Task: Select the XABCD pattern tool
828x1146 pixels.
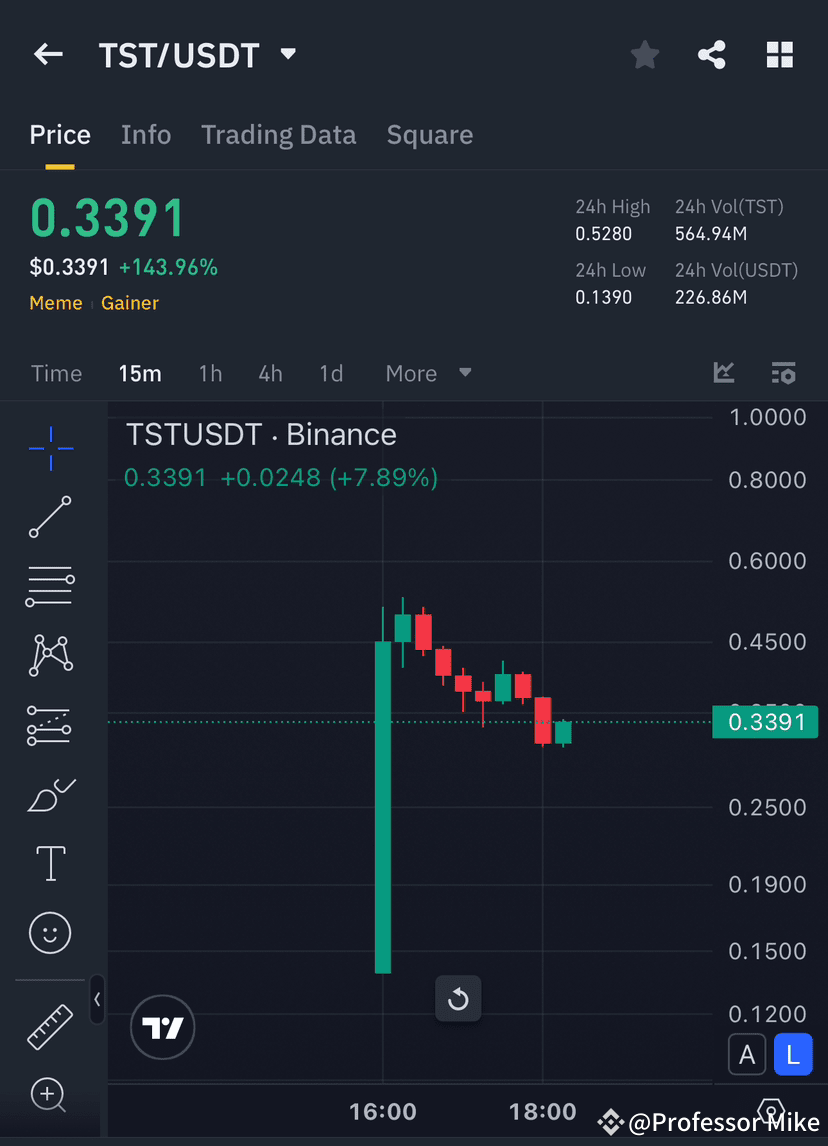Action: click(x=49, y=655)
